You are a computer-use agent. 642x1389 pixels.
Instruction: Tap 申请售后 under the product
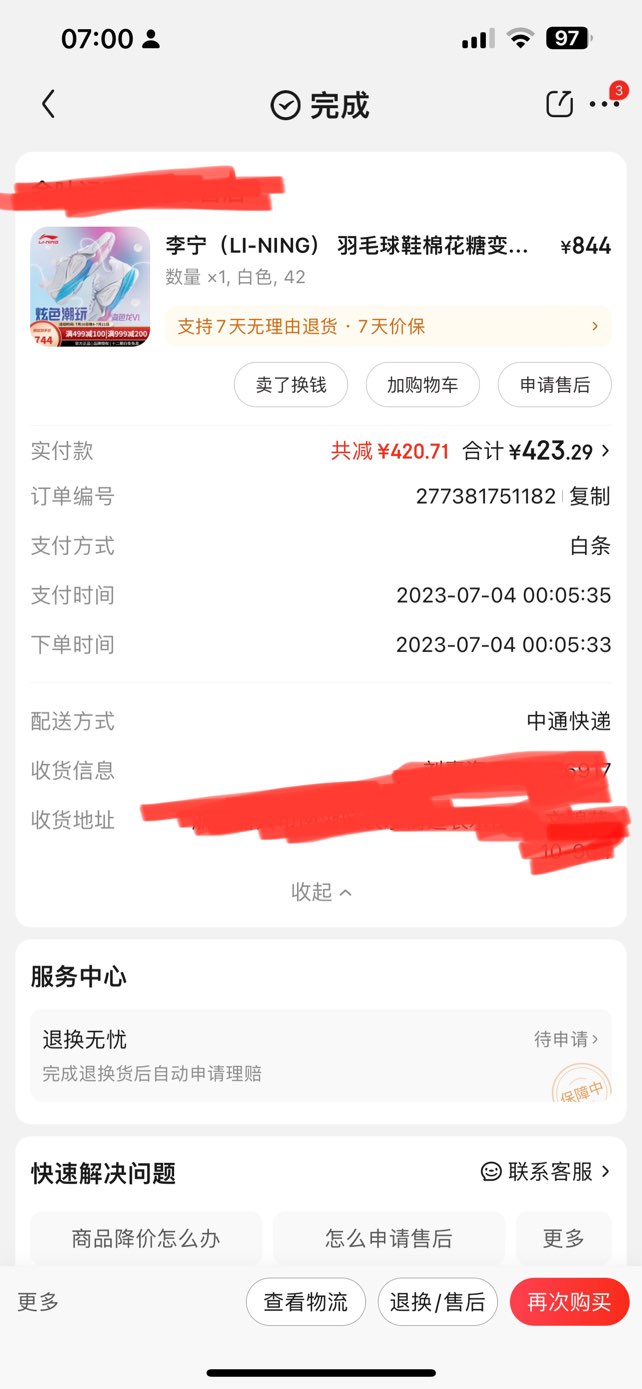coord(554,385)
